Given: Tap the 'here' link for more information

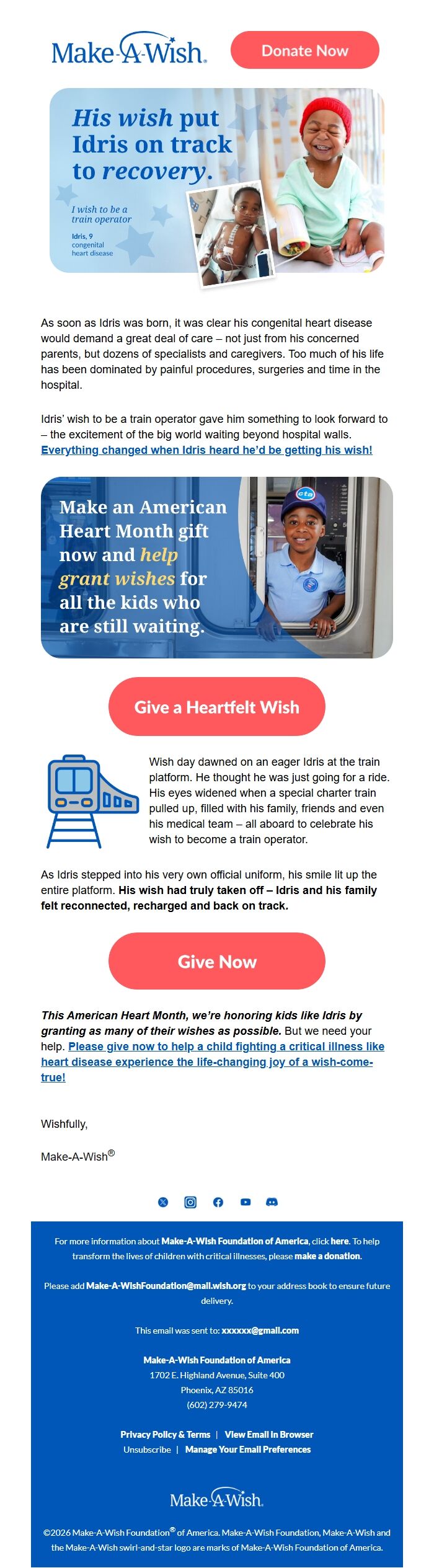Looking at the screenshot, I should click(x=339, y=1241).
